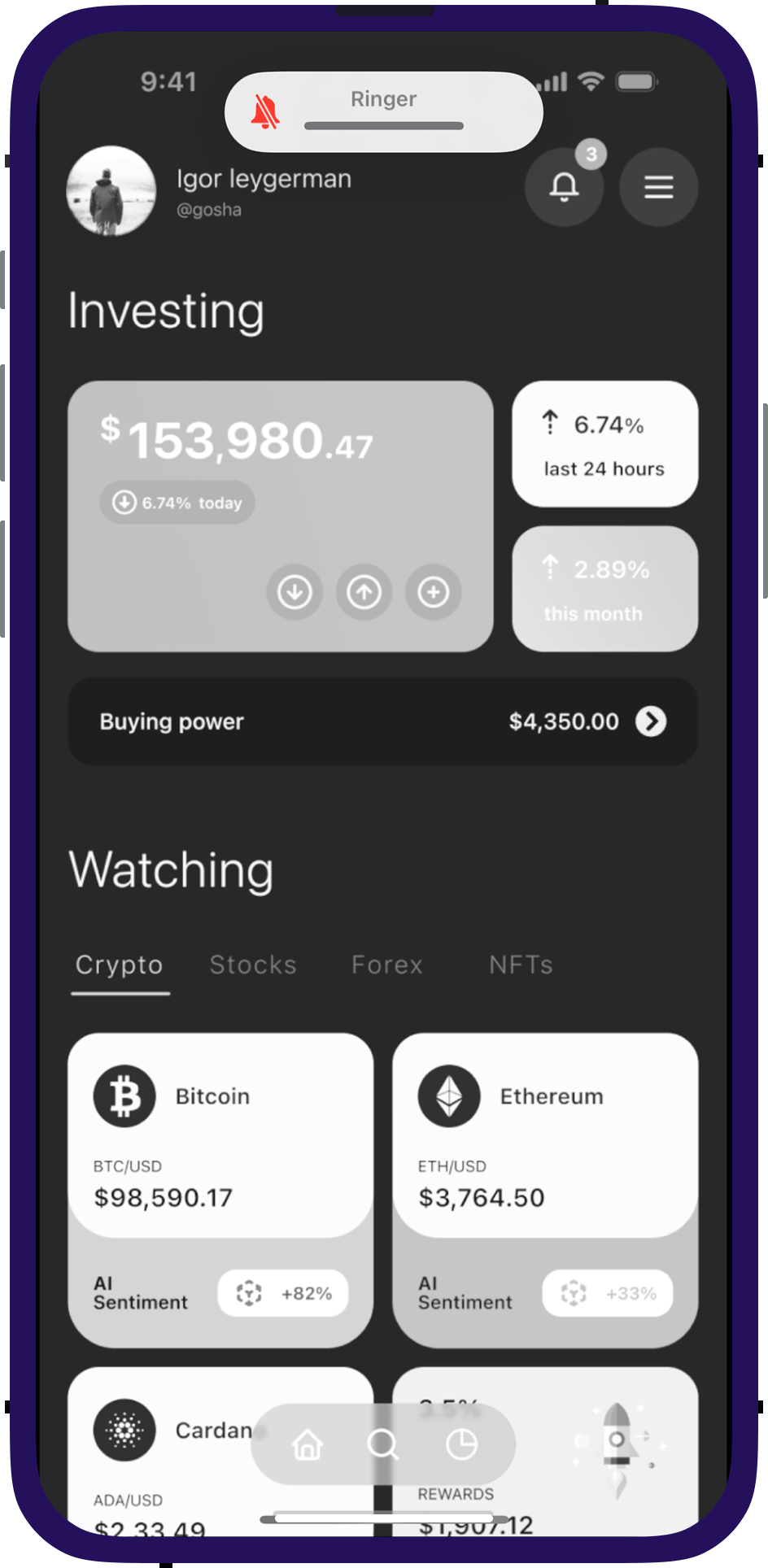Image resolution: width=768 pixels, height=1568 pixels.
Task: Open the Ethereum card
Action: coord(545,1139)
